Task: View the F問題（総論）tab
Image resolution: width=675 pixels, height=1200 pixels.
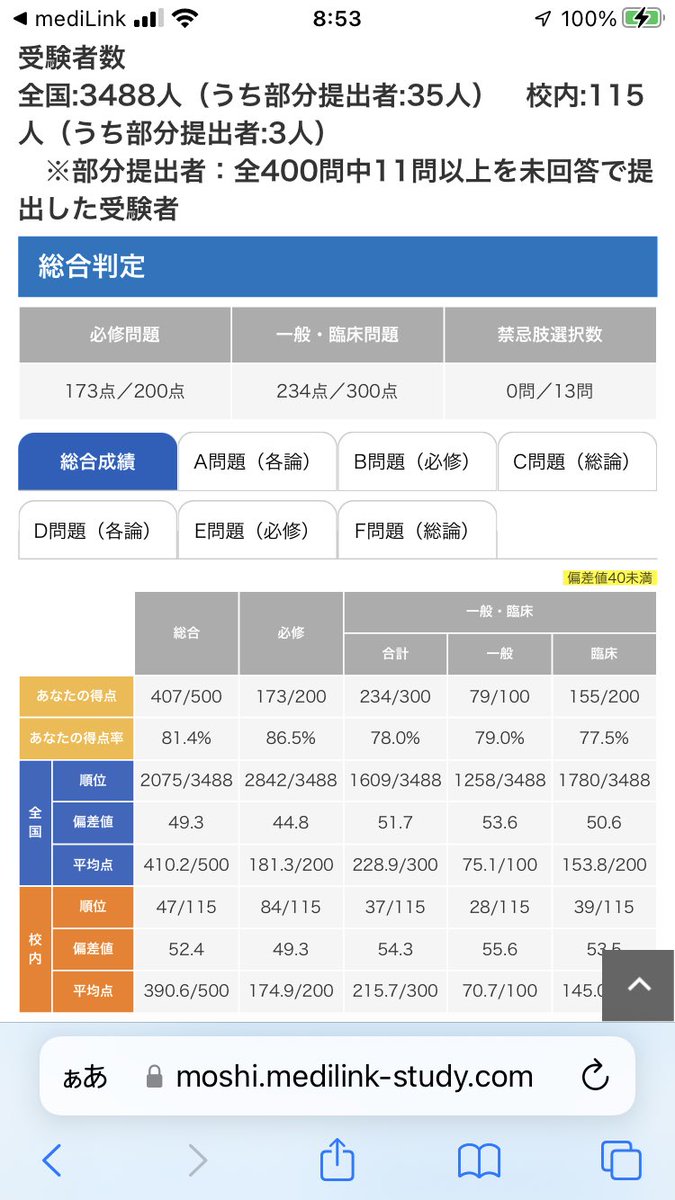Action: [x=417, y=530]
